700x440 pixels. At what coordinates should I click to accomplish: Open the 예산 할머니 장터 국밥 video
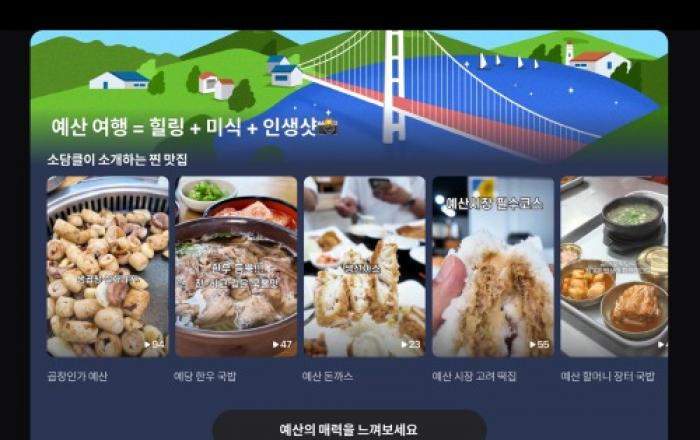pos(613,267)
